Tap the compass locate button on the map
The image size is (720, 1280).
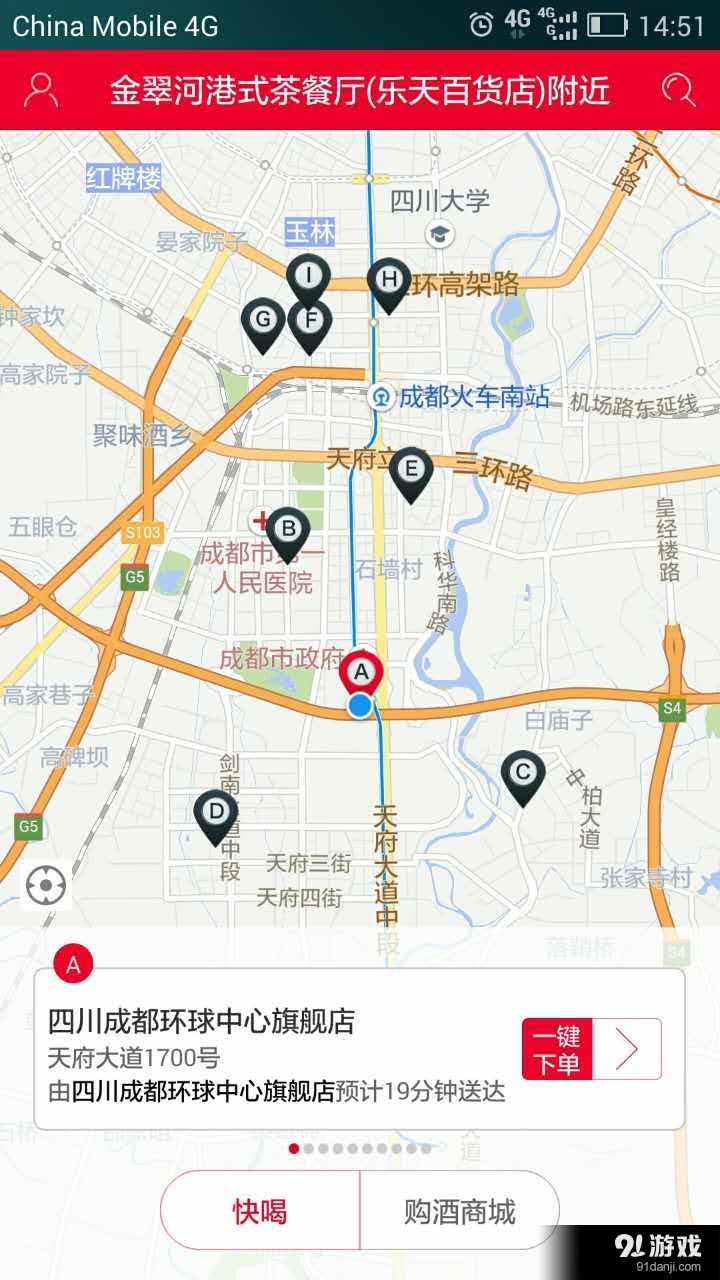pyautogui.click(x=44, y=886)
